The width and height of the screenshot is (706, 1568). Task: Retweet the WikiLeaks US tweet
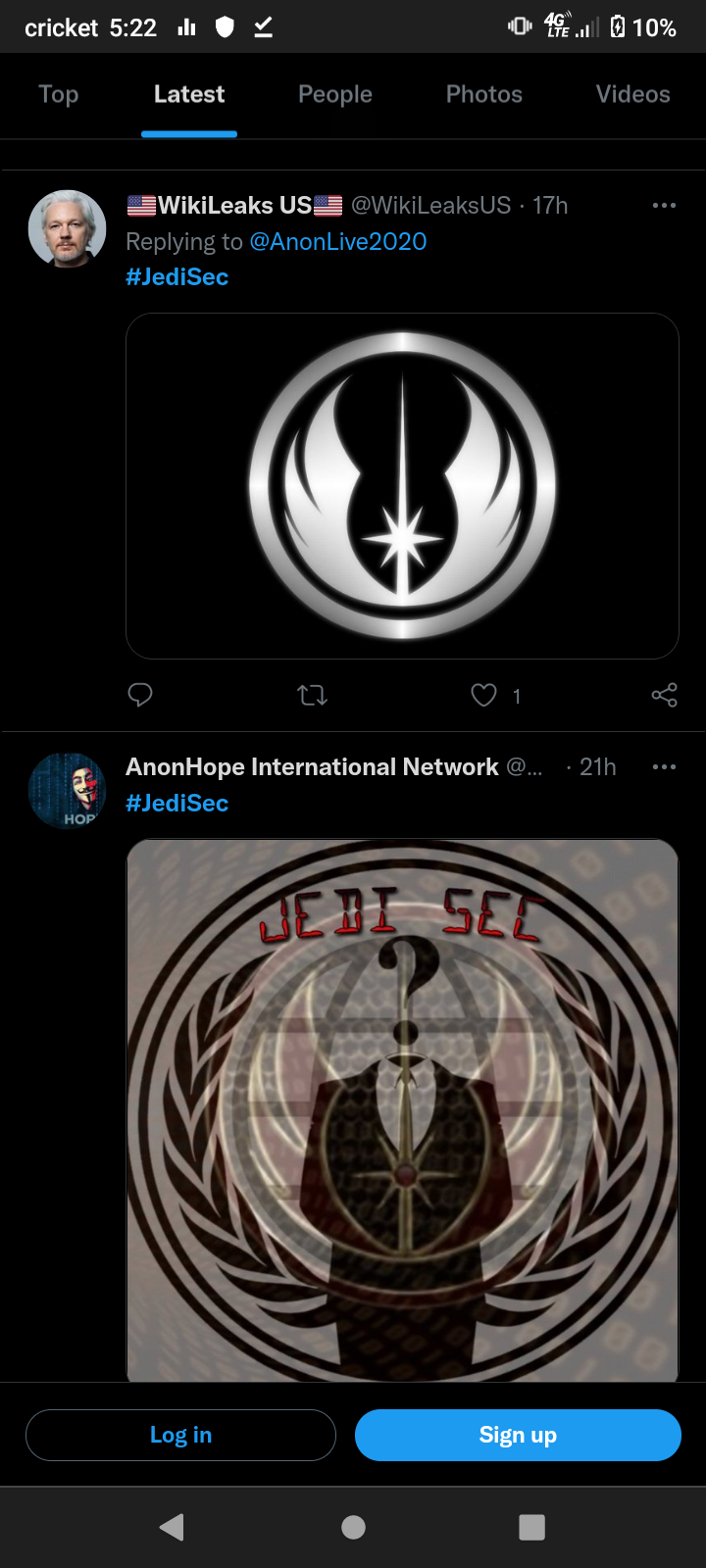click(x=312, y=695)
